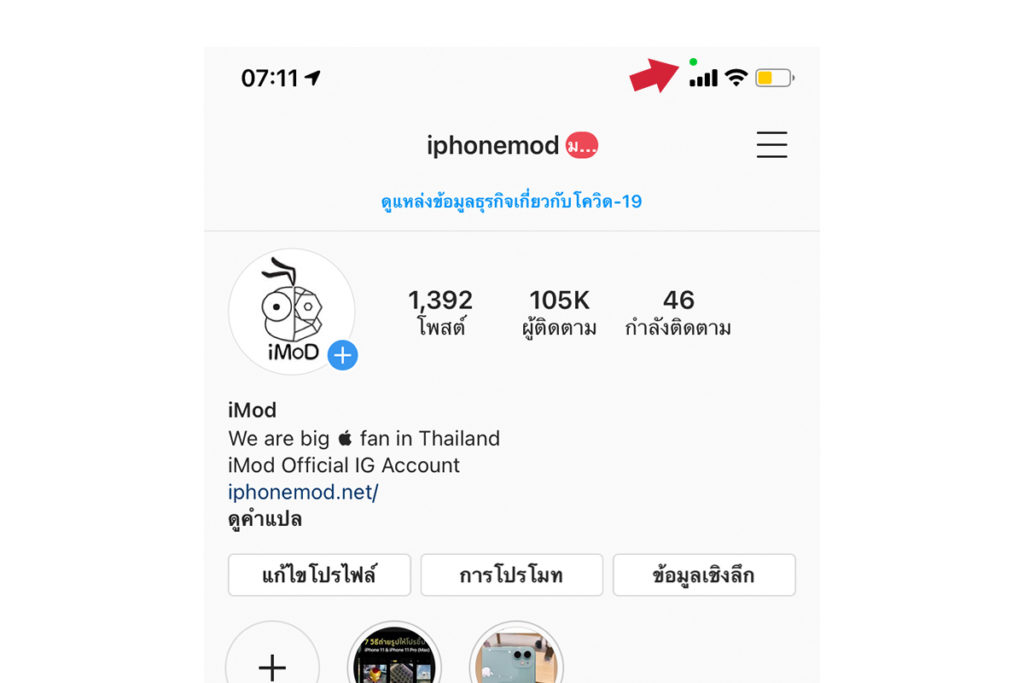View ข้อมูลเชิงลึก insights
The width and height of the screenshot is (1024, 683).
pyautogui.click(x=703, y=575)
